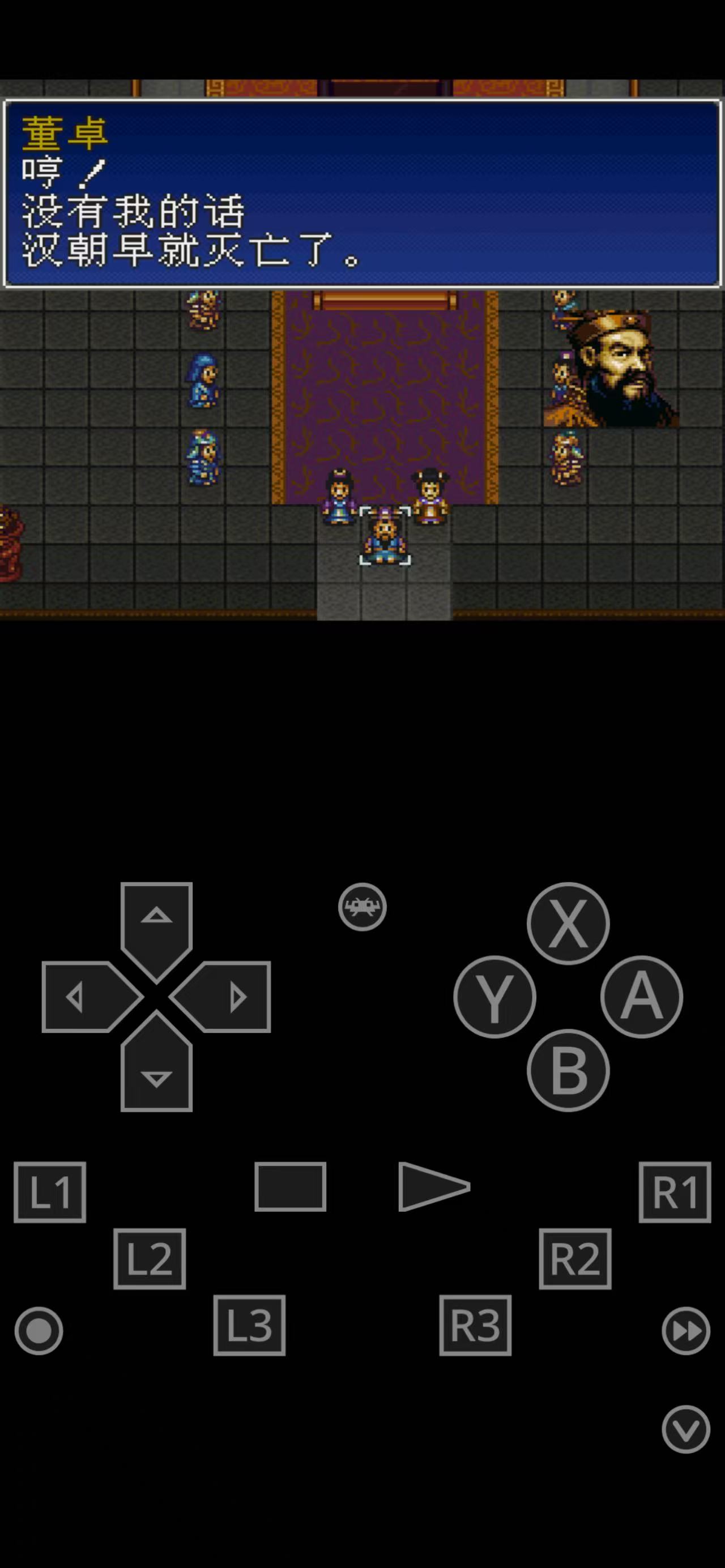Tap the rectangular Select button
Image resolution: width=725 pixels, height=1568 pixels.
[291, 1186]
